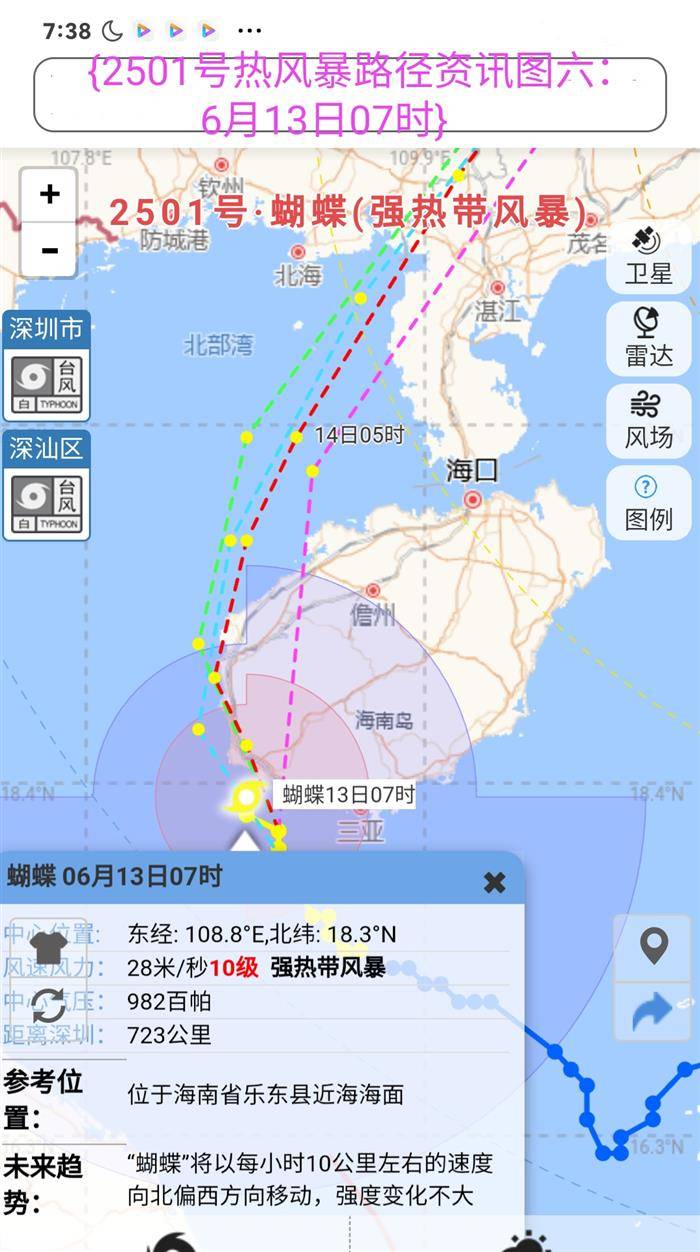Tap the location pin button
Screen dimensions: 700x1252
(x=653, y=945)
